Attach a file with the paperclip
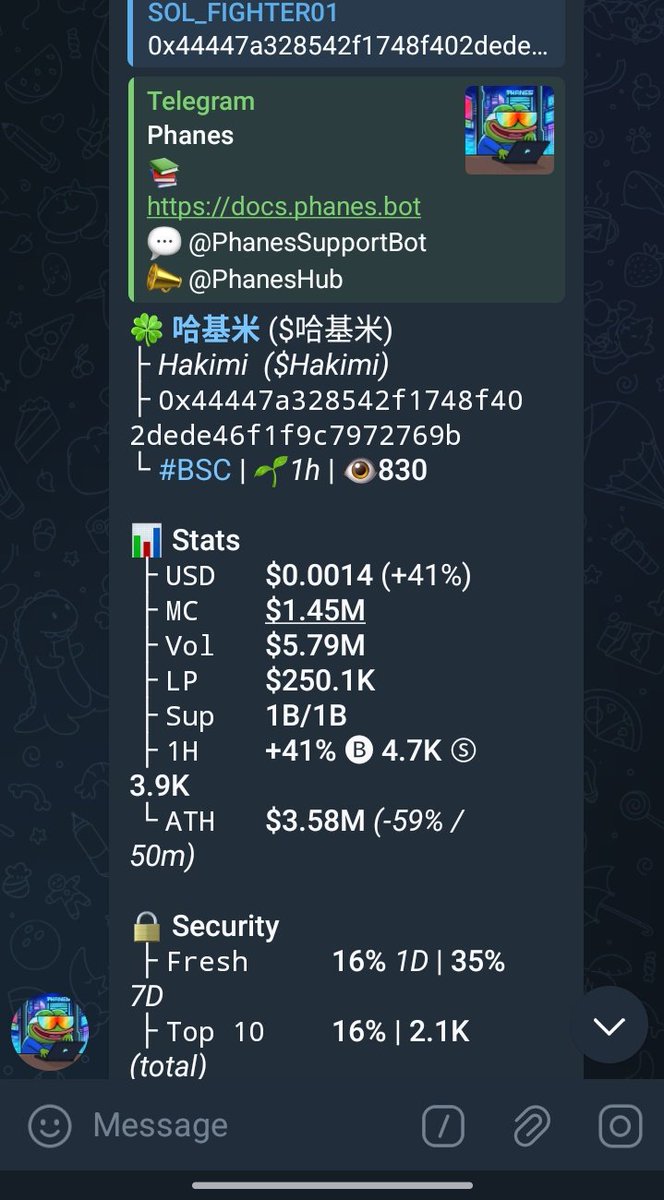Screen dimensions: 664x1200 [x=532, y=1127]
